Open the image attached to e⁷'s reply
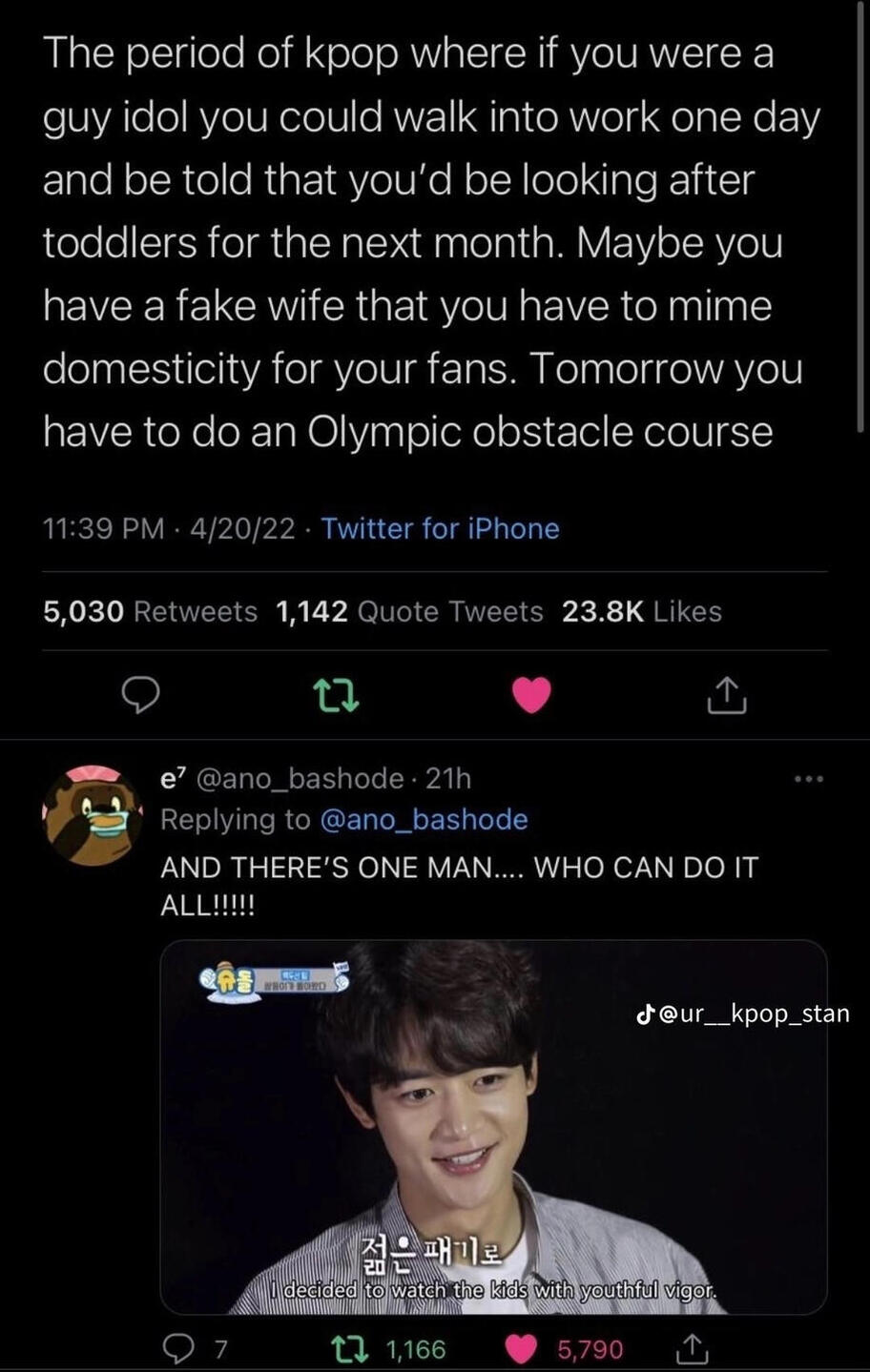 tap(493, 1125)
